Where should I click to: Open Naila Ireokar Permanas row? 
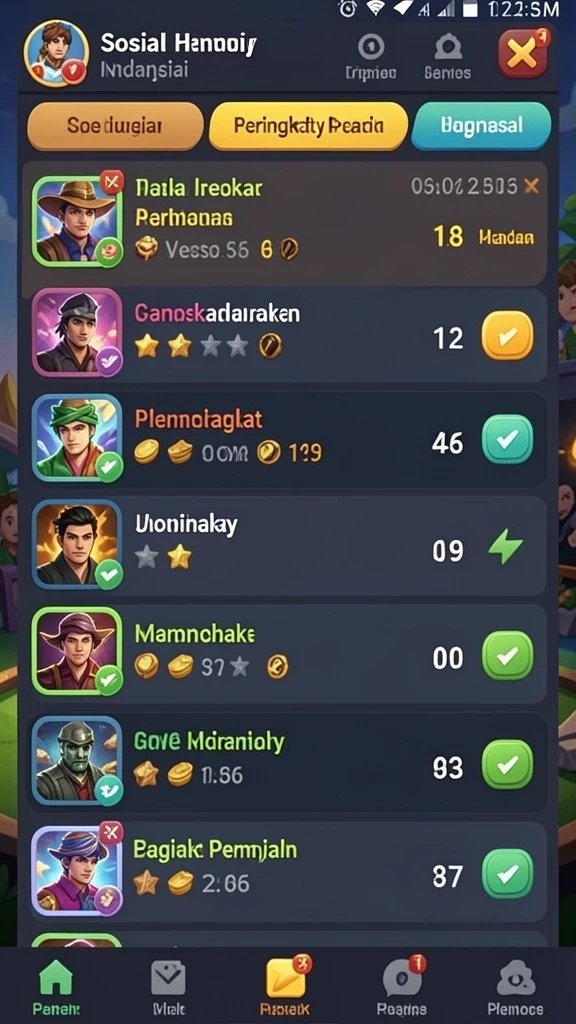point(285,223)
